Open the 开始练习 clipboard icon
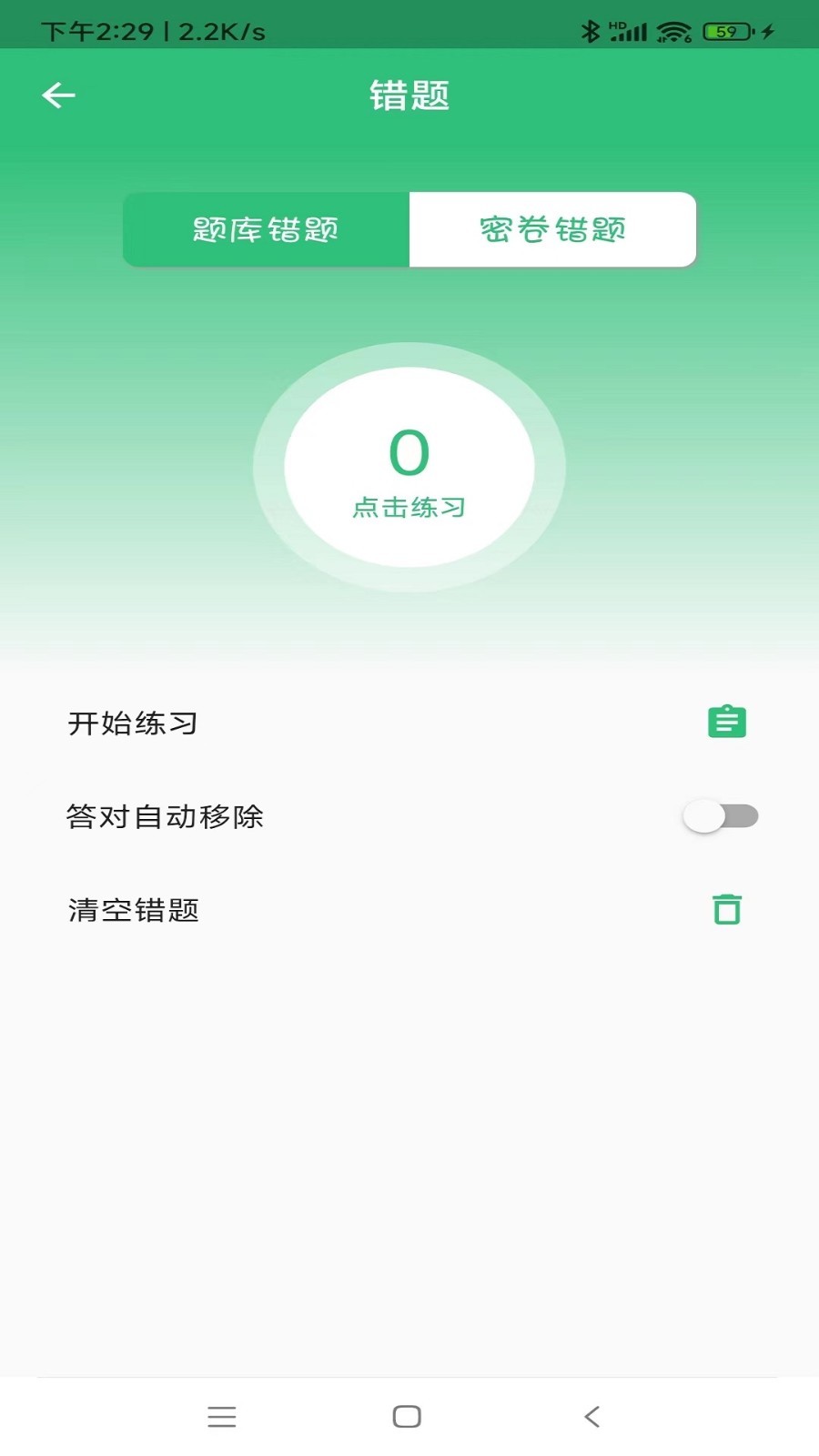This screenshot has width=819, height=1456. pos(726,722)
